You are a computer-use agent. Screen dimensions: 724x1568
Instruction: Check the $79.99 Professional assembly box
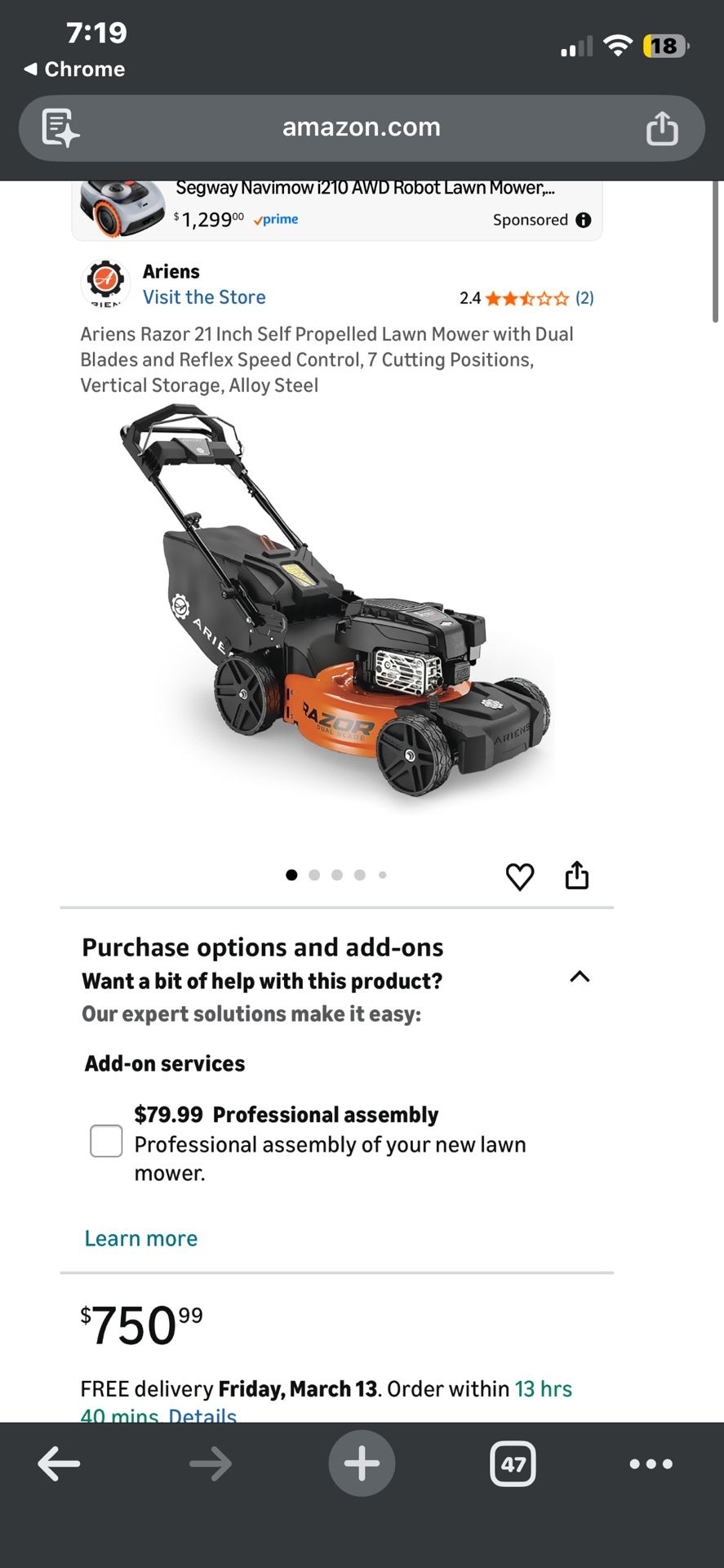pos(106,1141)
